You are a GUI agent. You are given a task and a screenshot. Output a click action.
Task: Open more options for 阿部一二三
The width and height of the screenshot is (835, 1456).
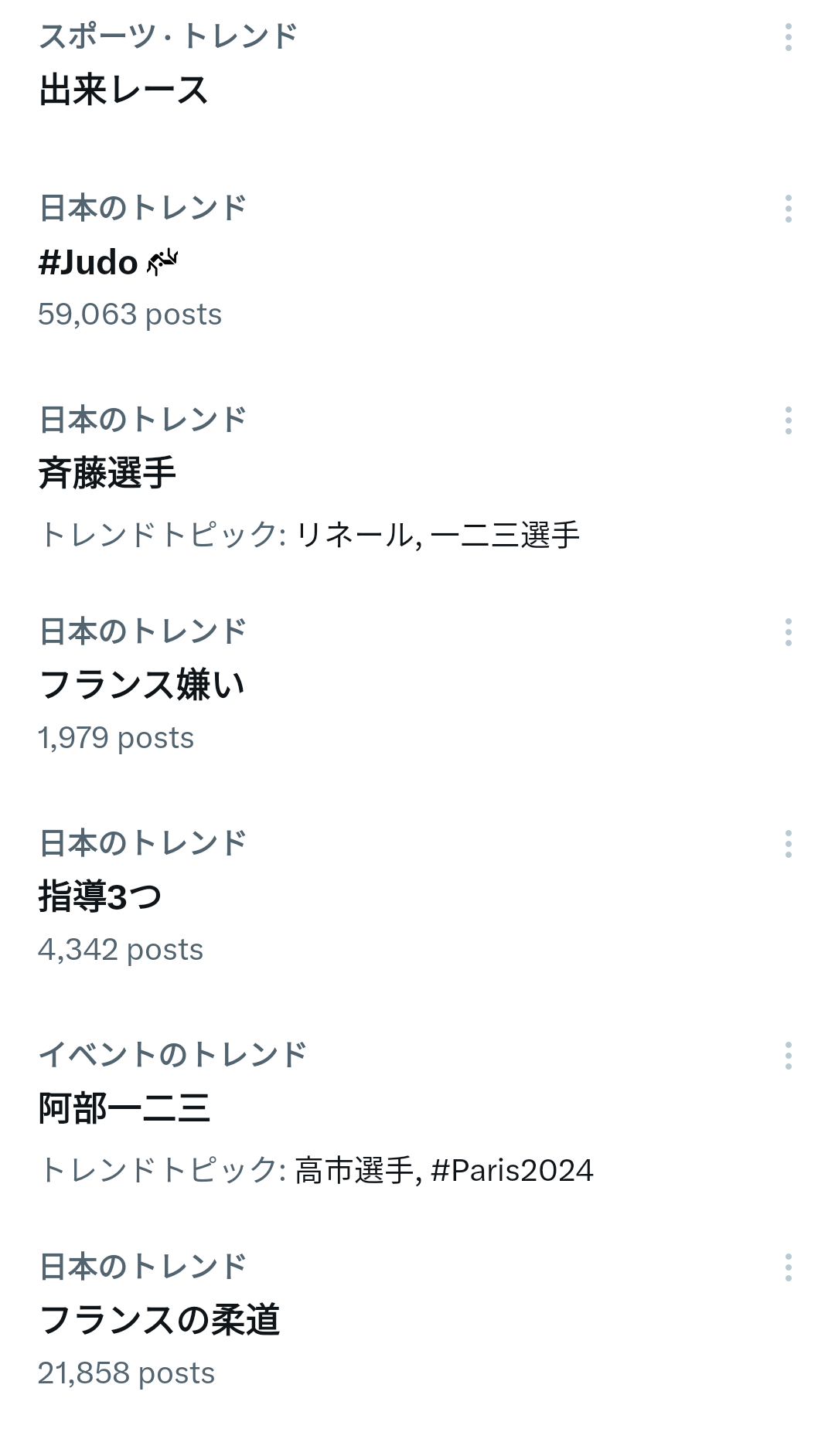[x=788, y=1056]
